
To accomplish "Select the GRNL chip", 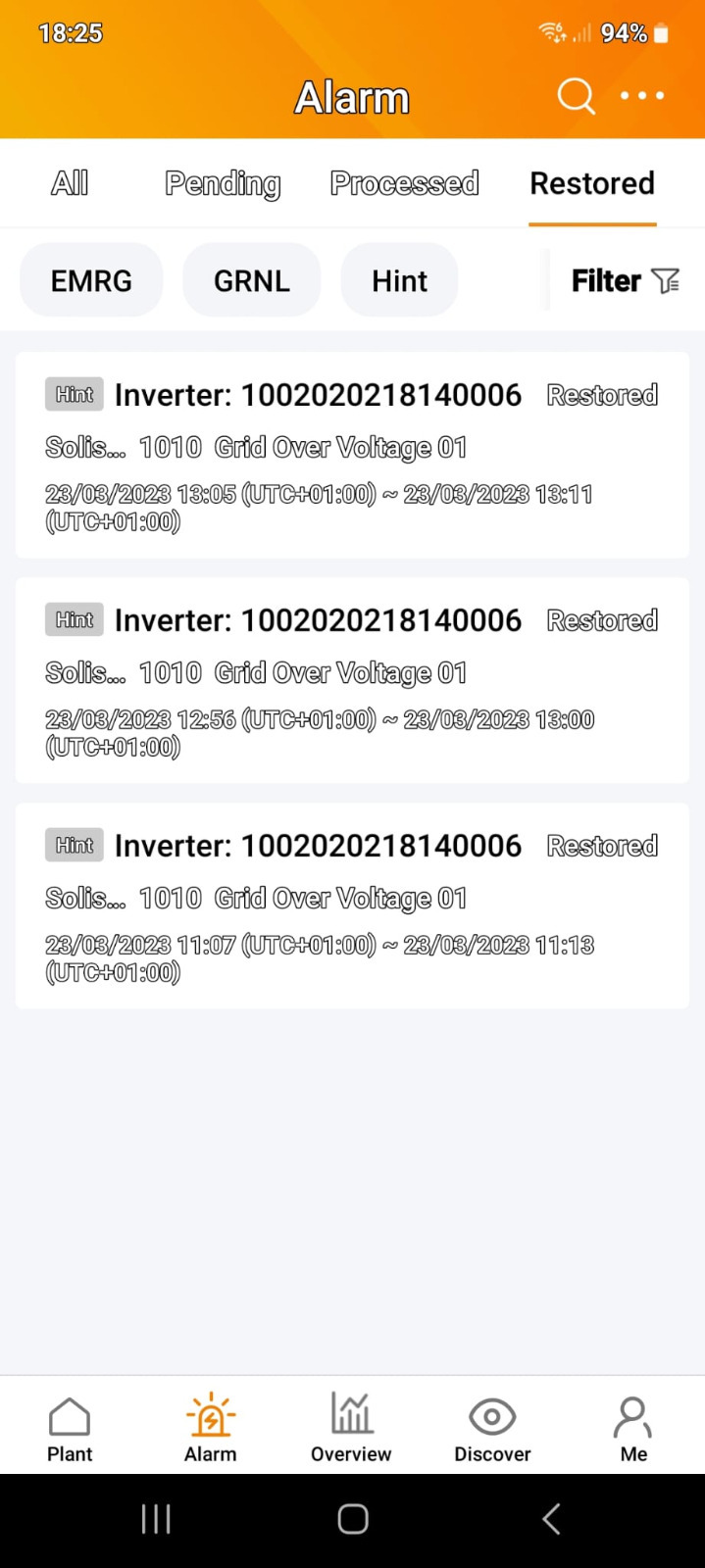I will (252, 281).
